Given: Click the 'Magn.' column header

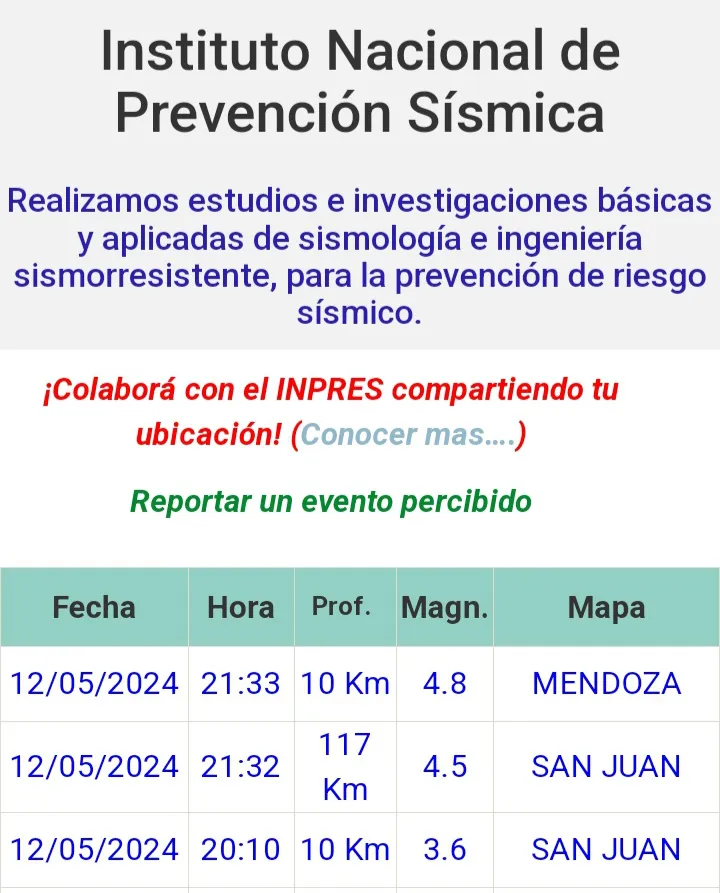Looking at the screenshot, I should [x=443, y=607].
